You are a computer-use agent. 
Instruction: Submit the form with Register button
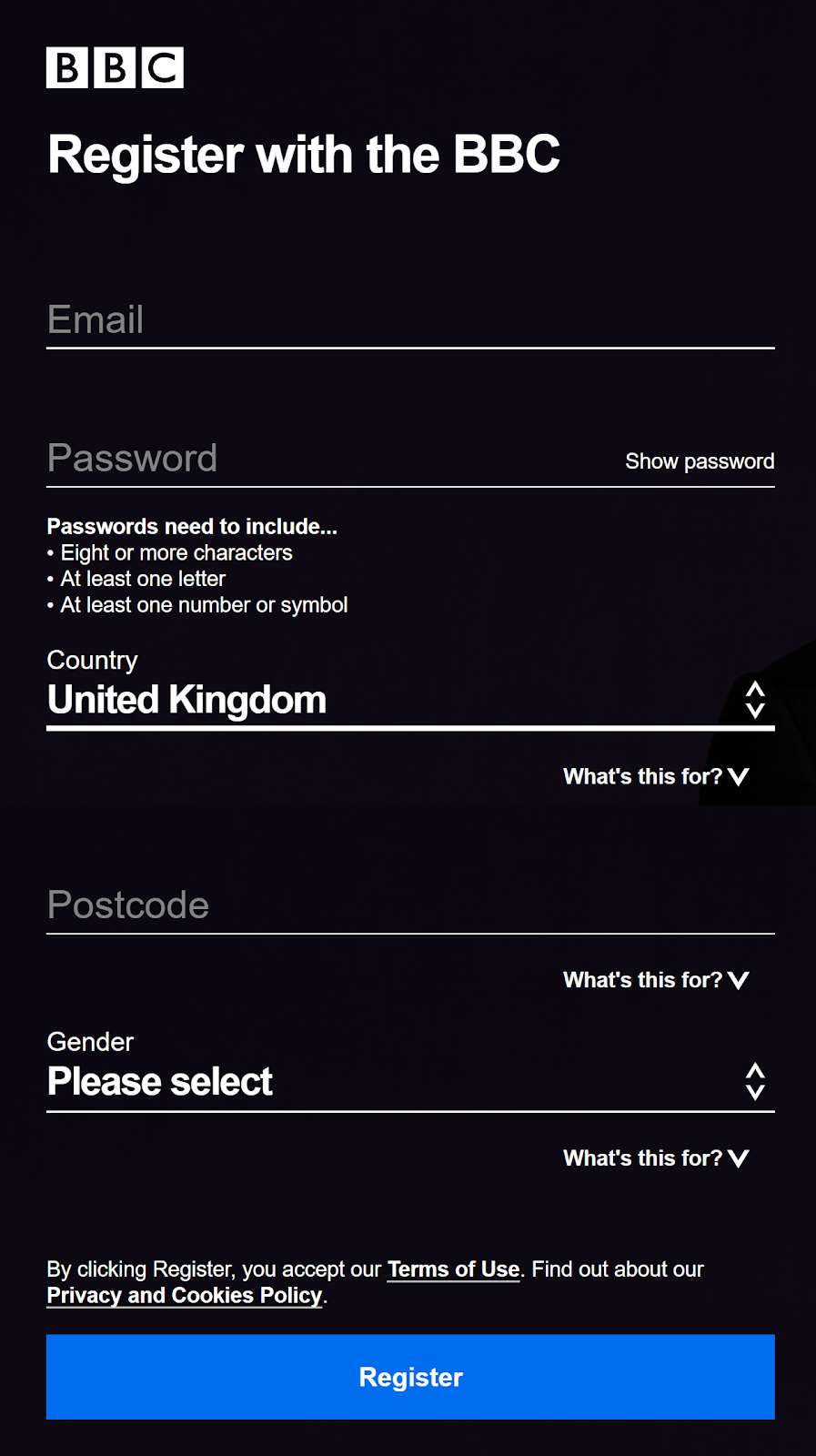point(410,1377)
